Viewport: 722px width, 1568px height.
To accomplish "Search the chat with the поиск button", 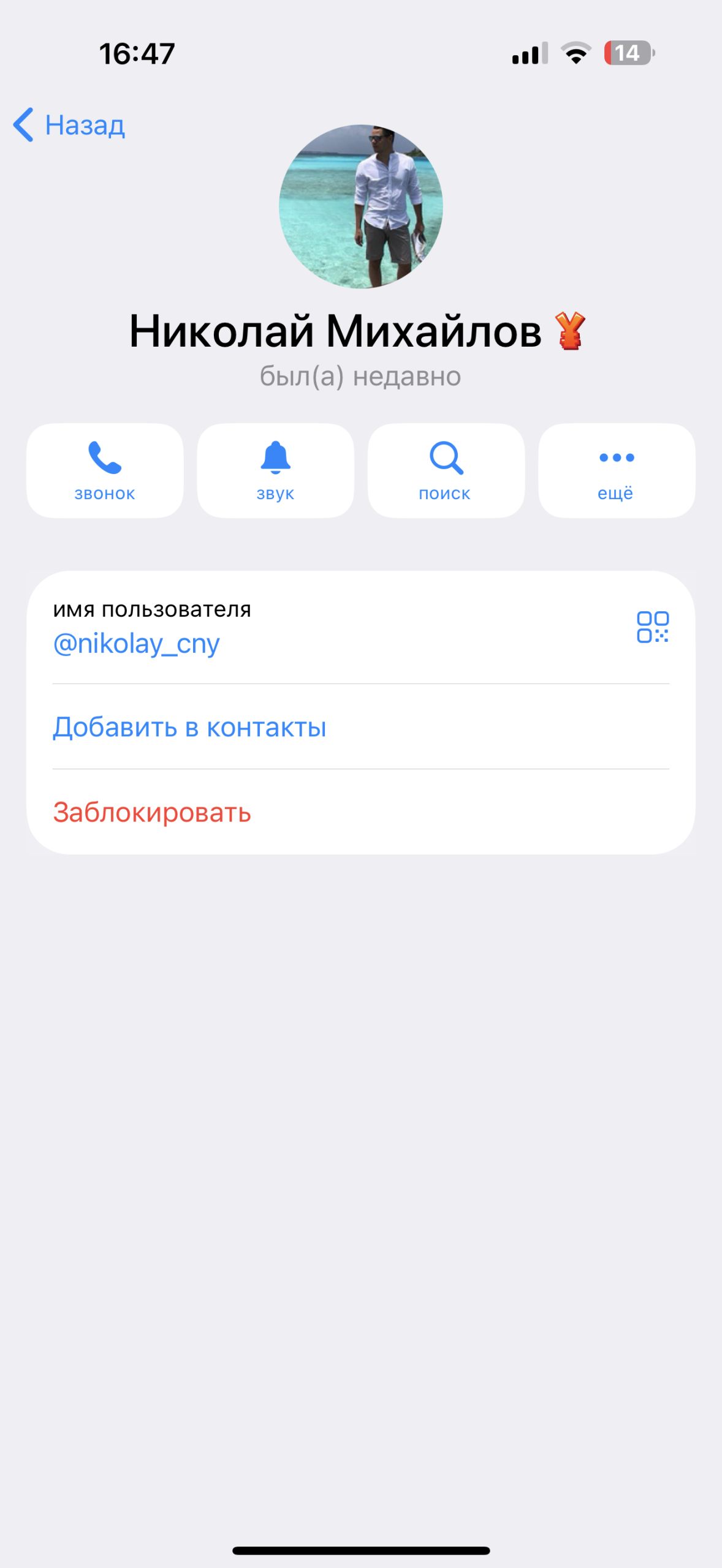I will (x=446, y=470).
